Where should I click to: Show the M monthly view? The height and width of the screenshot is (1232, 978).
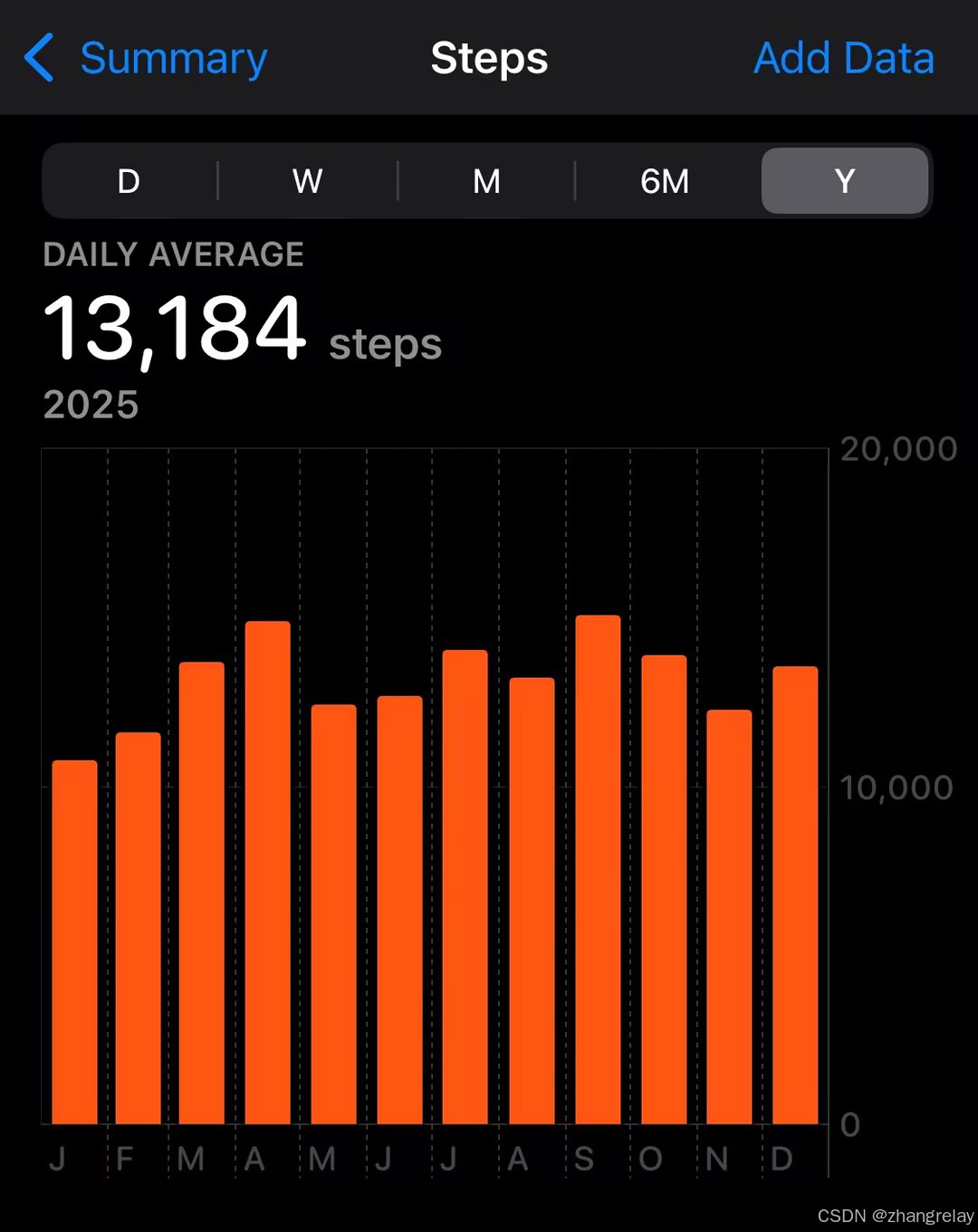click(486, 181)
